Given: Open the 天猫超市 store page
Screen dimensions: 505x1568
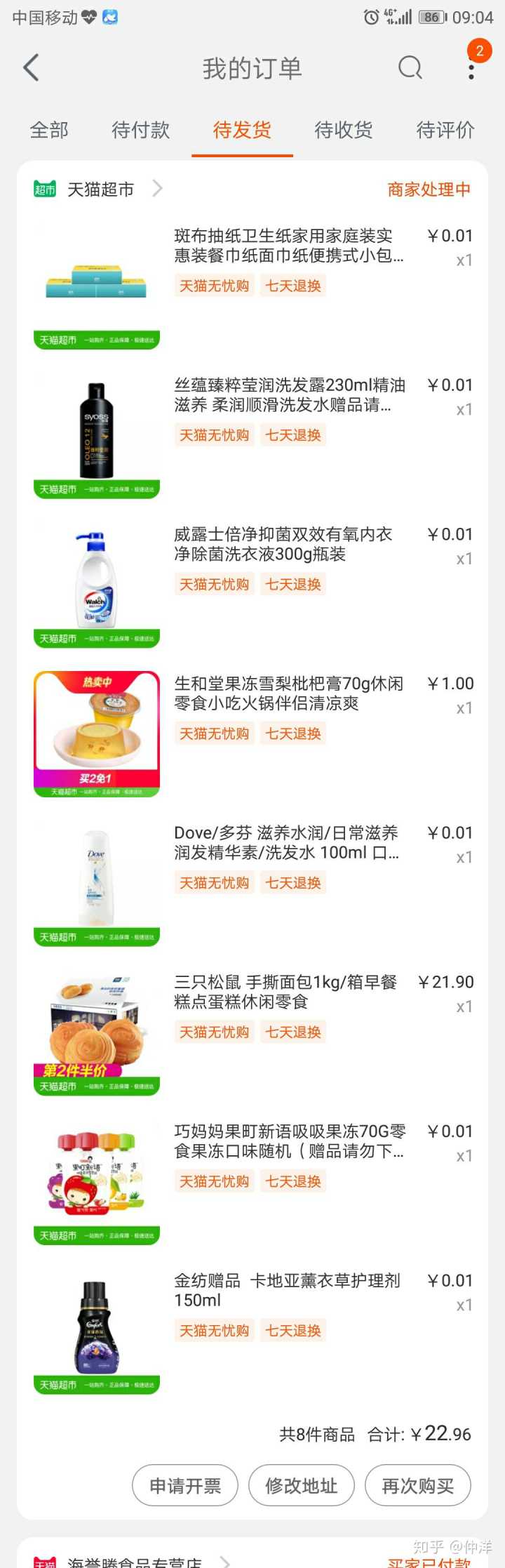Looking at the screenshot, I should coord(100,190).
